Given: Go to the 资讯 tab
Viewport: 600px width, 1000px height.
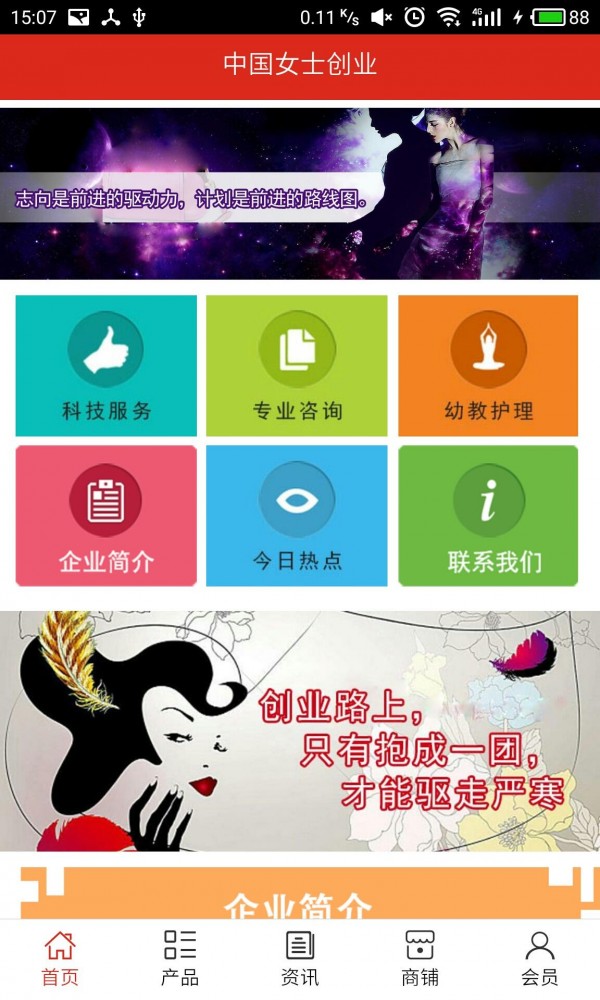Looking at the screenshot, I should pos(300,958).
